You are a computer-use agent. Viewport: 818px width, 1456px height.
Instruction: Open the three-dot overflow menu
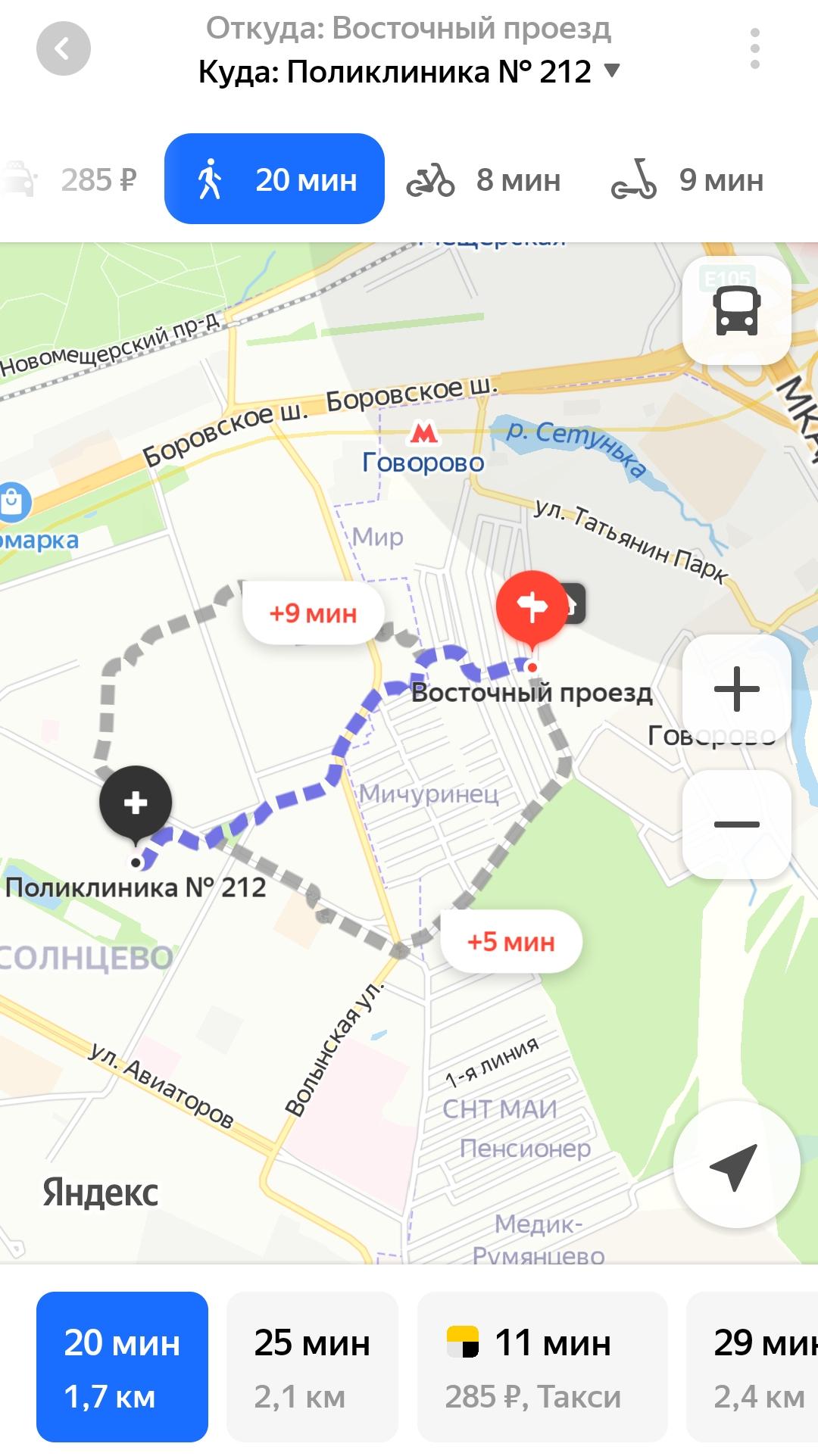click(x=754, y=49)
